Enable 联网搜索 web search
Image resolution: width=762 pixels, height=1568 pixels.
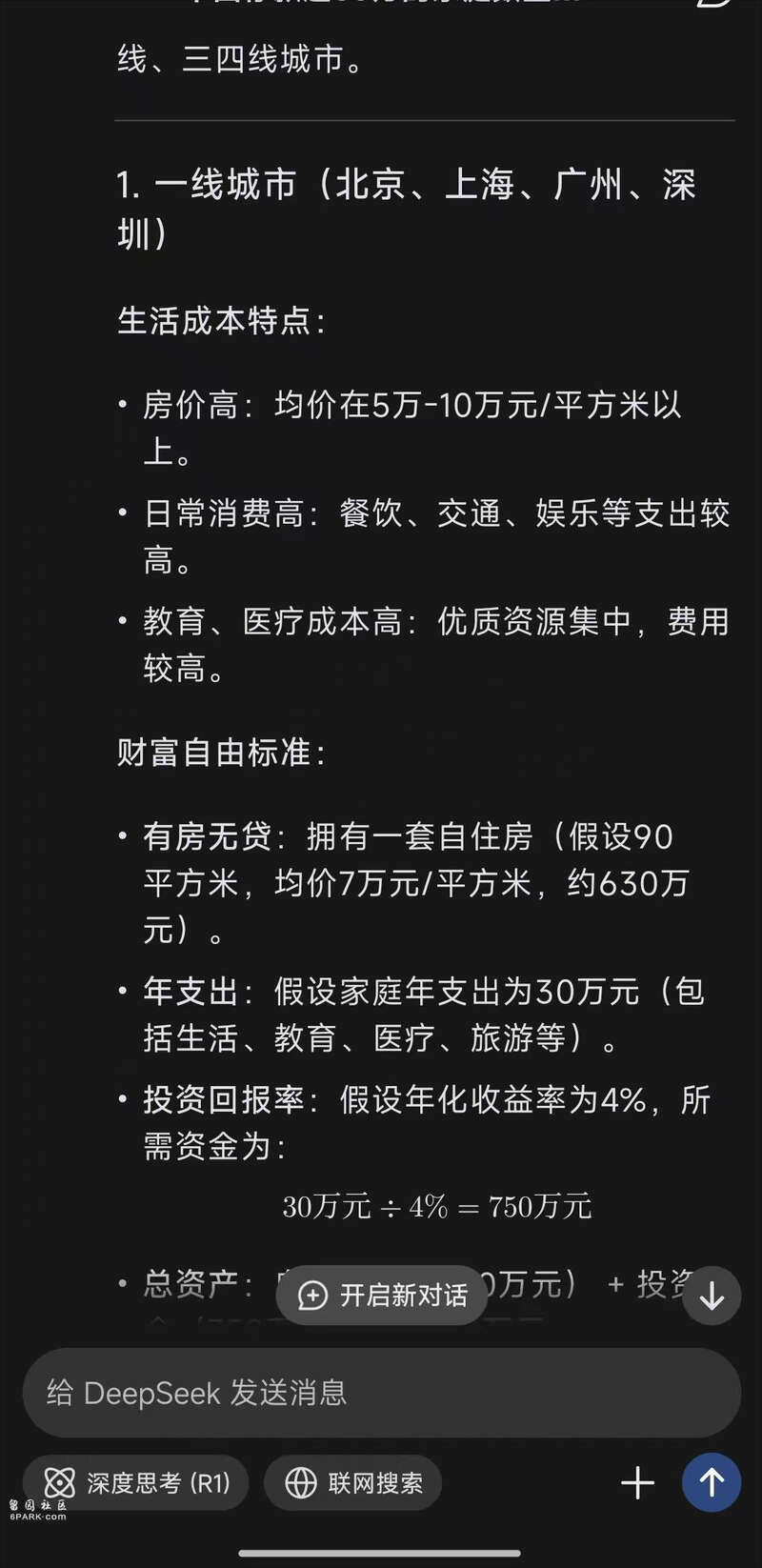tap(353, 1482)
